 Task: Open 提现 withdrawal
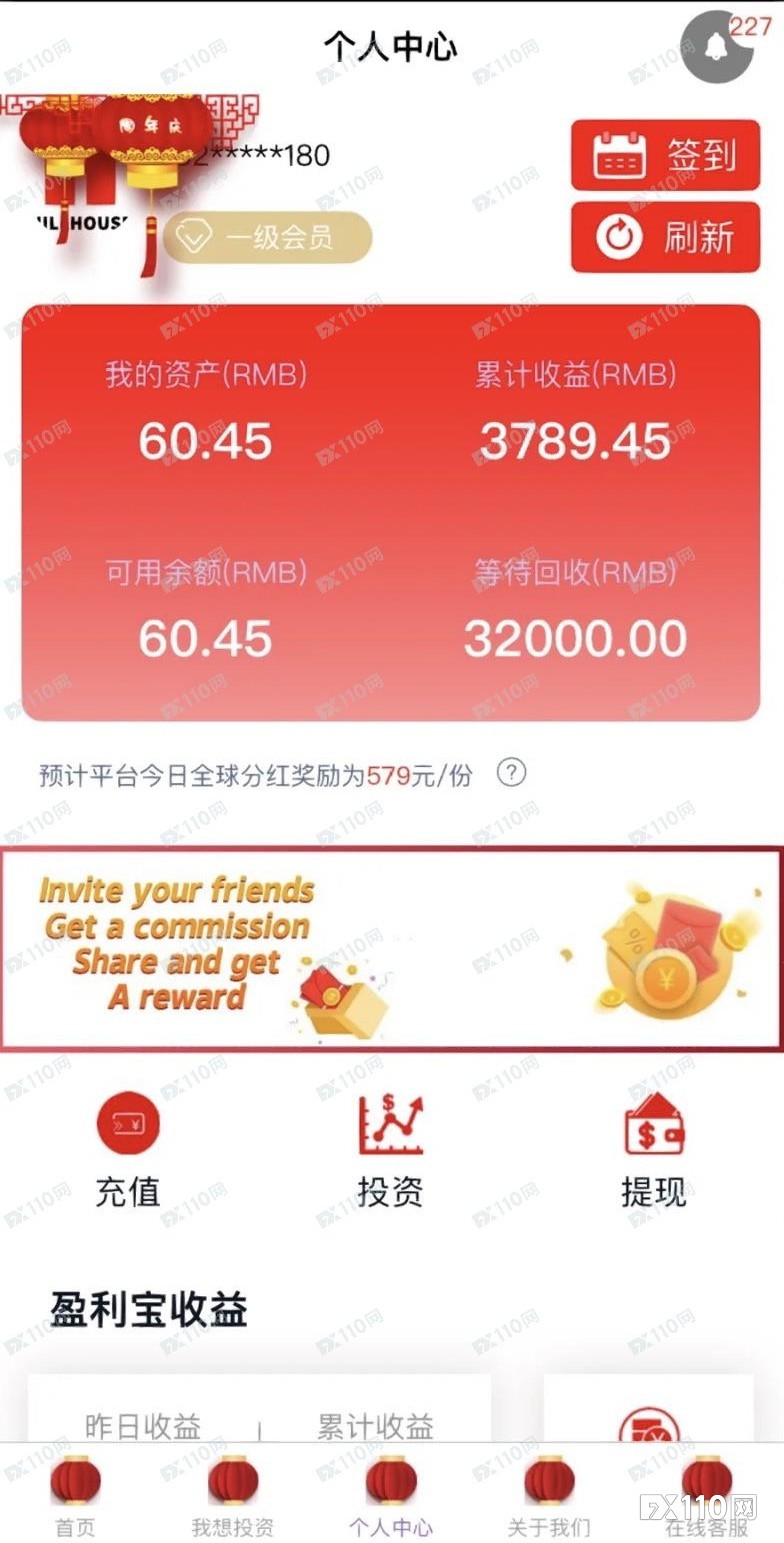click(654, 1148)
